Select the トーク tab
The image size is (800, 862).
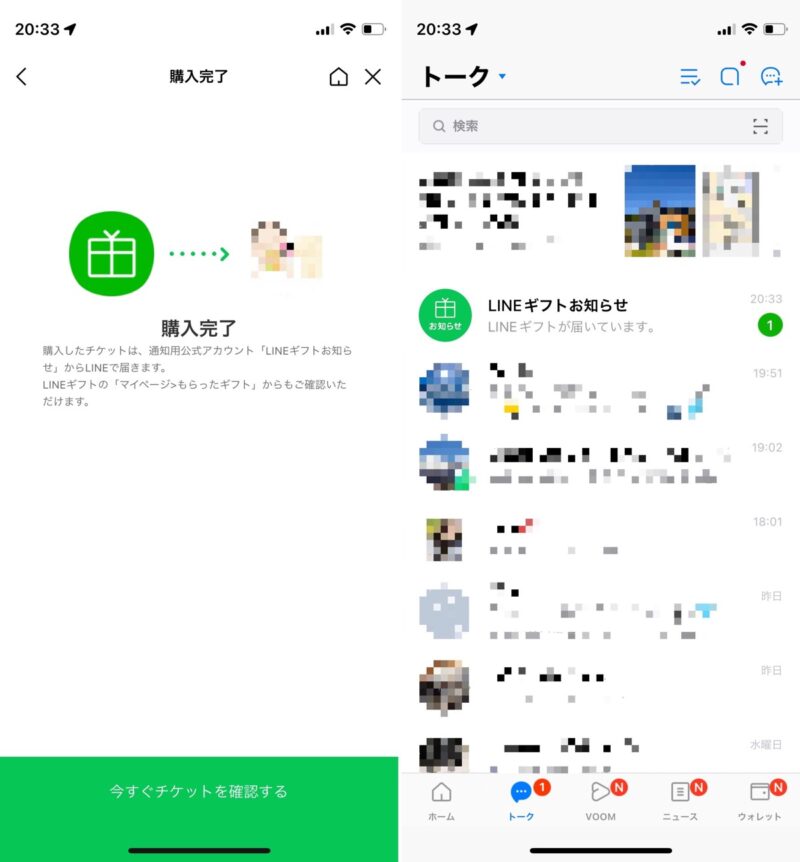pos(521,800)
